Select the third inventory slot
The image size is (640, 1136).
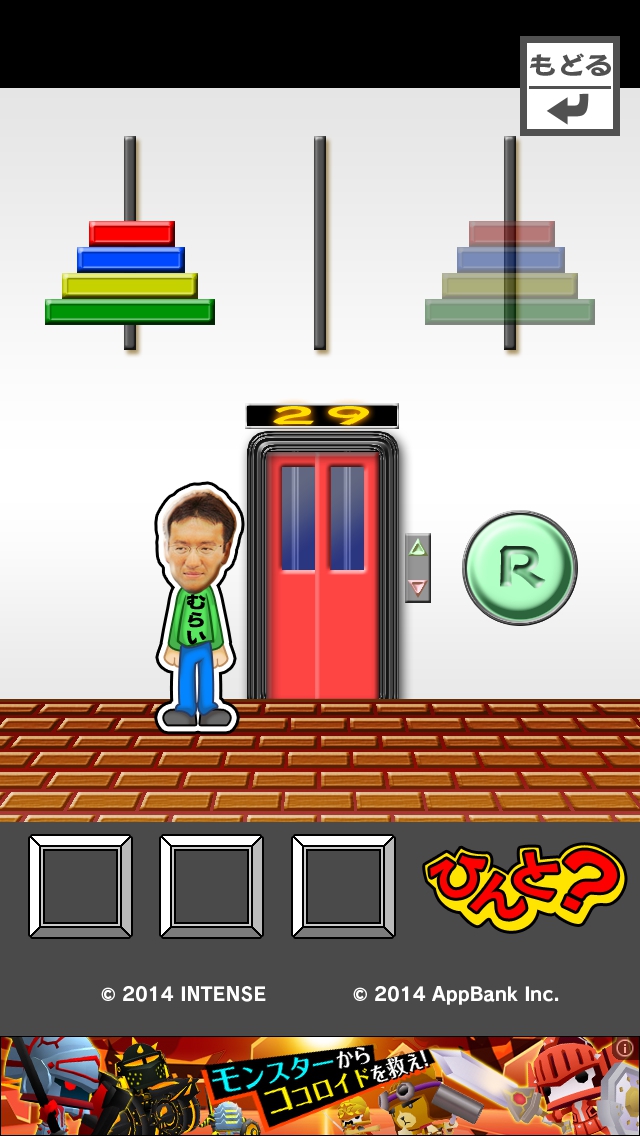click(343, 887)
